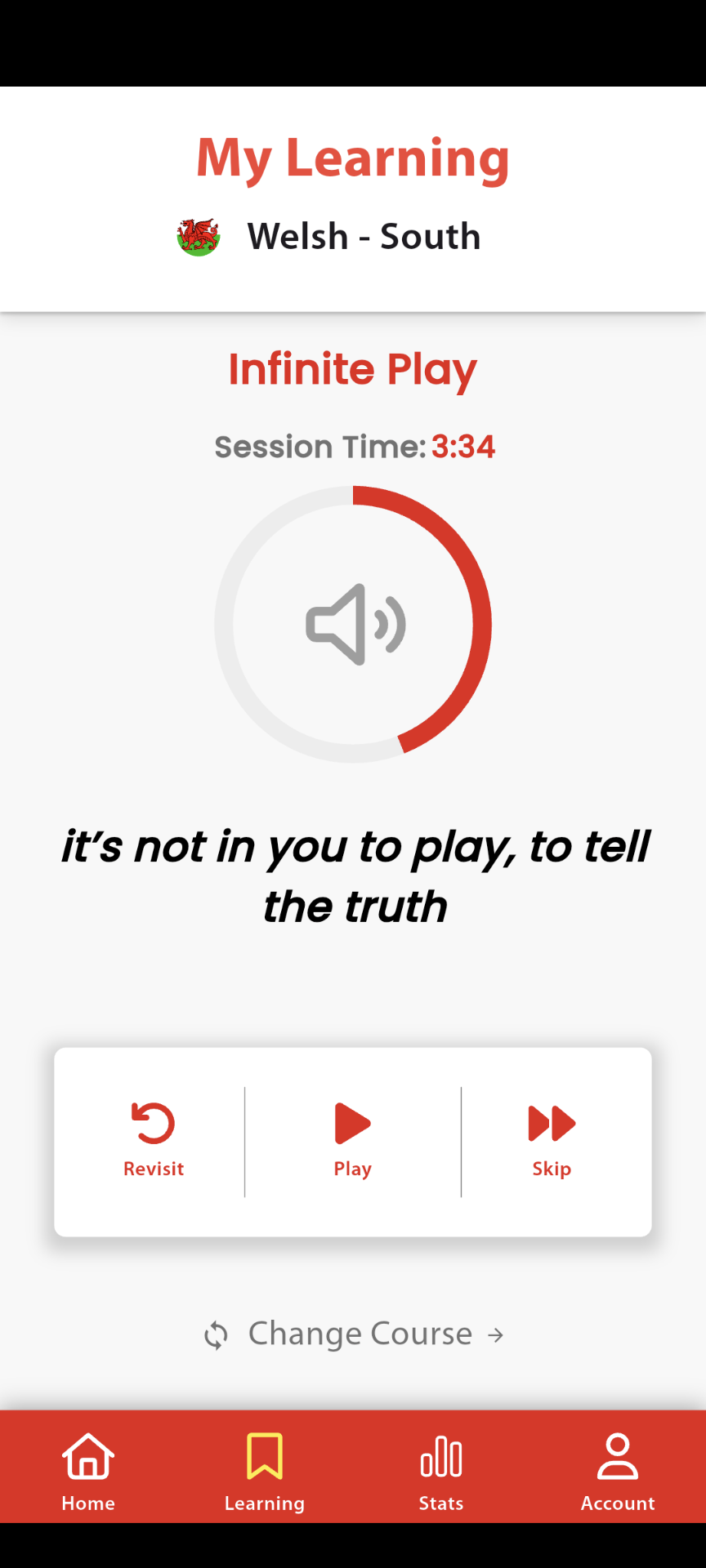Open the Account tab
This screenshot has width=706, height=1568.
click(x=618, y=1470)
